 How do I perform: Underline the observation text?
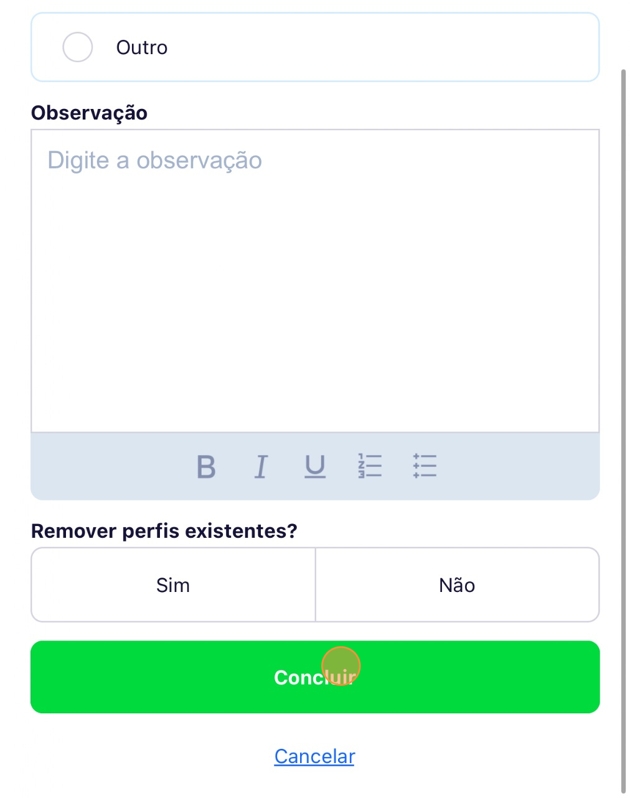pyautogui.click(x=315, y=466)
